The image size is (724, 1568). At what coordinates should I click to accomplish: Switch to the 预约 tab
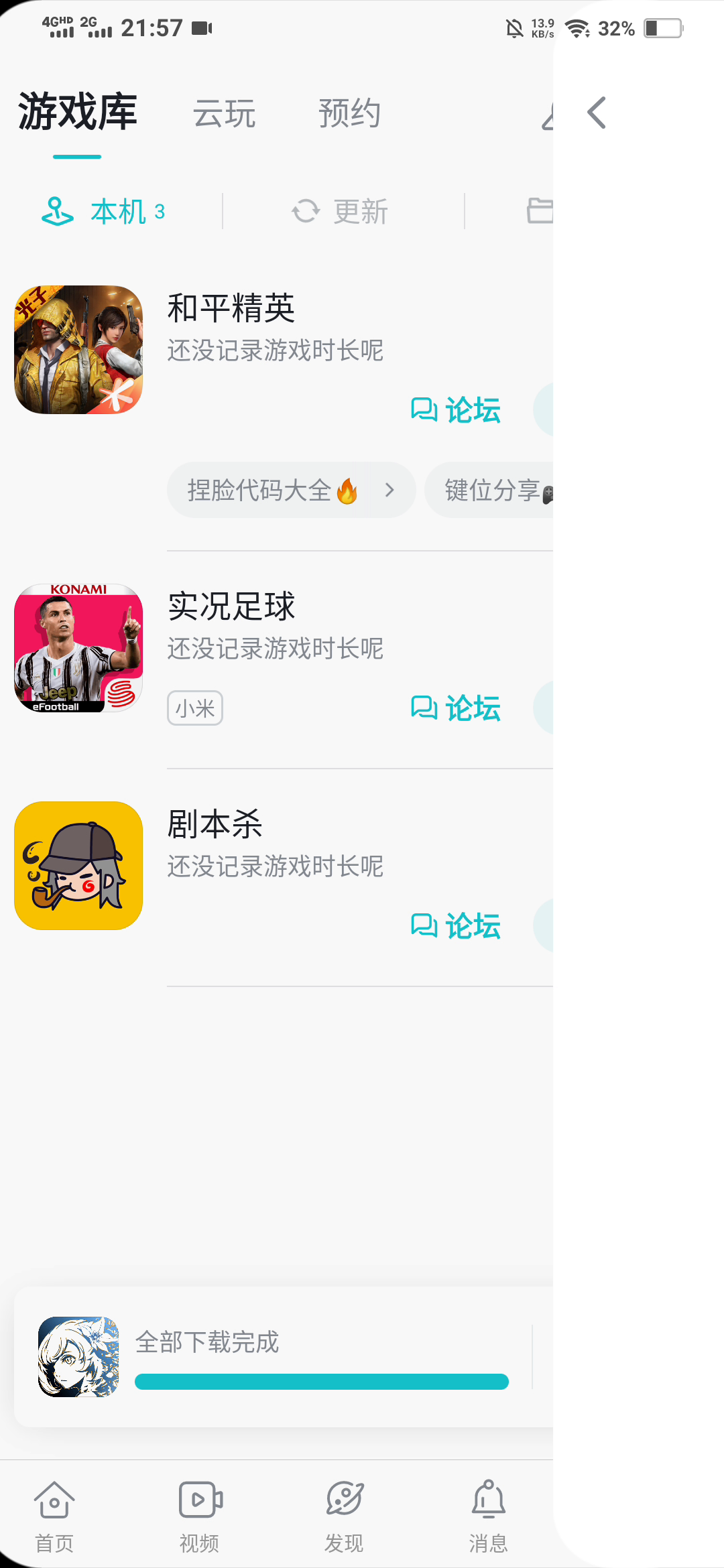pyautogui.click(x=349, y=113)
